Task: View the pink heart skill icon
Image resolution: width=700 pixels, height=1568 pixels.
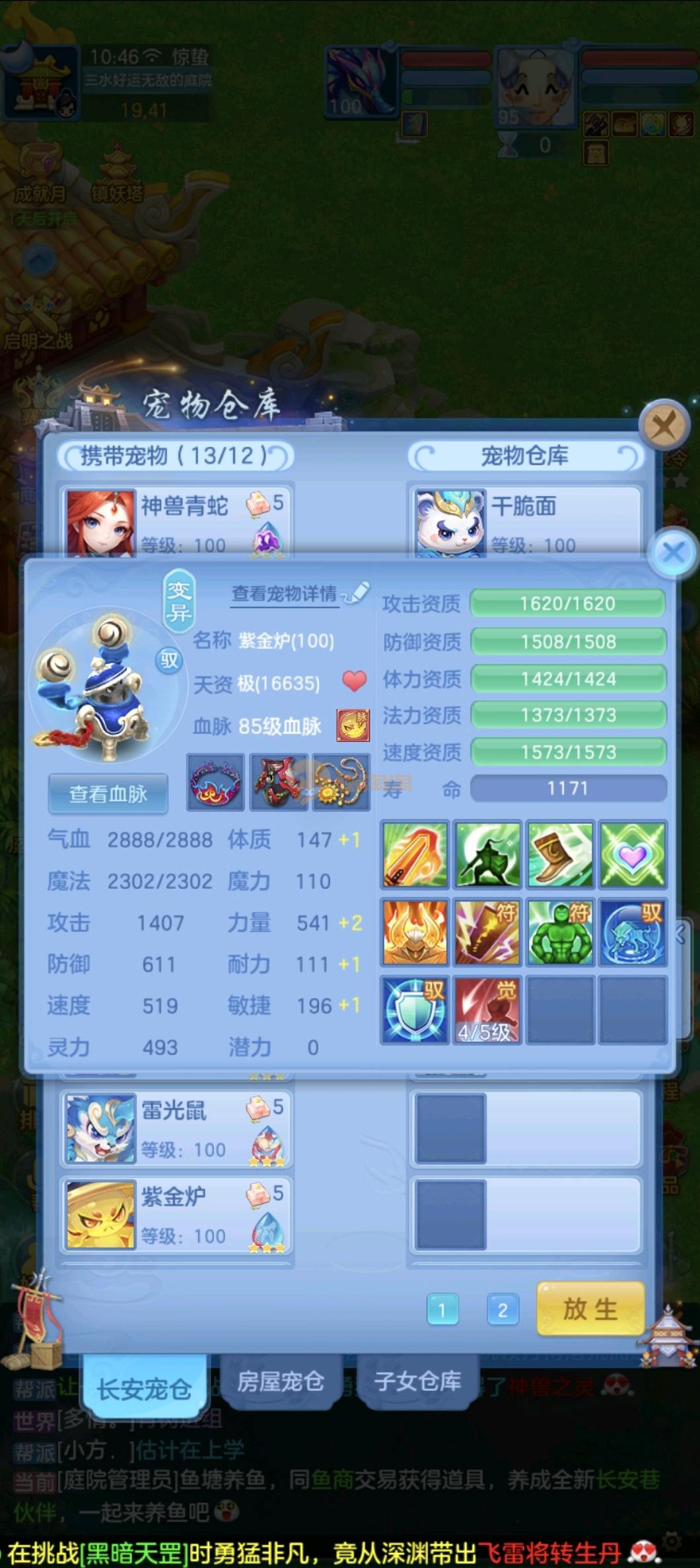Action: point(633,854)
